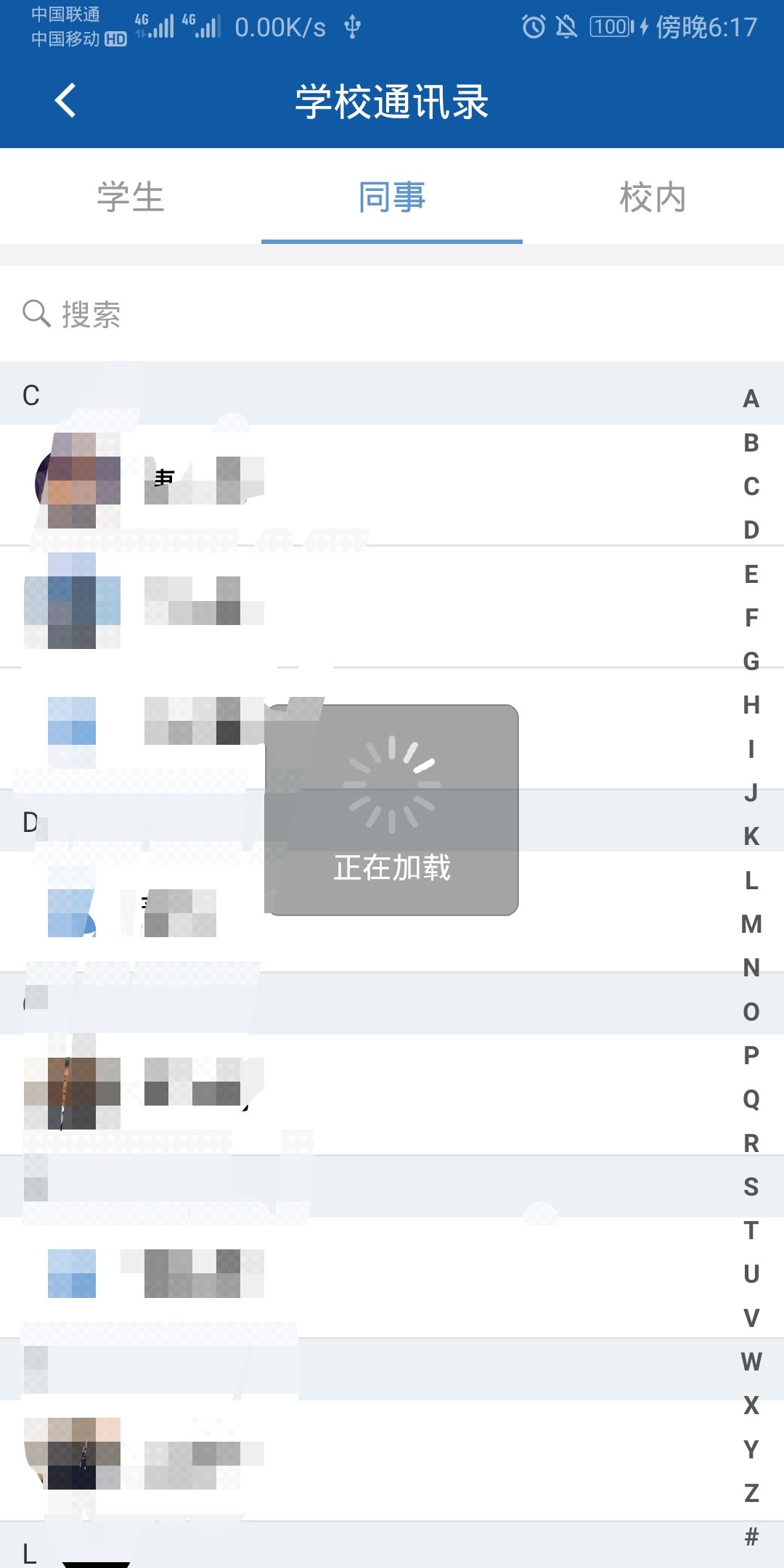Jump to letter Z in index

click(751, 1493)
